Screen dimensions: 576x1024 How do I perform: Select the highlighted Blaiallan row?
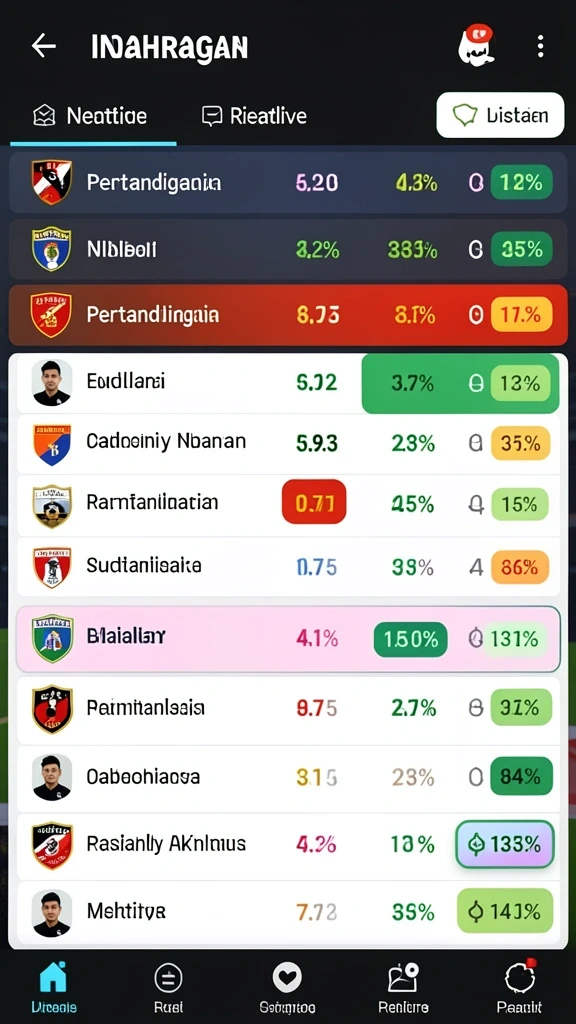288,639
